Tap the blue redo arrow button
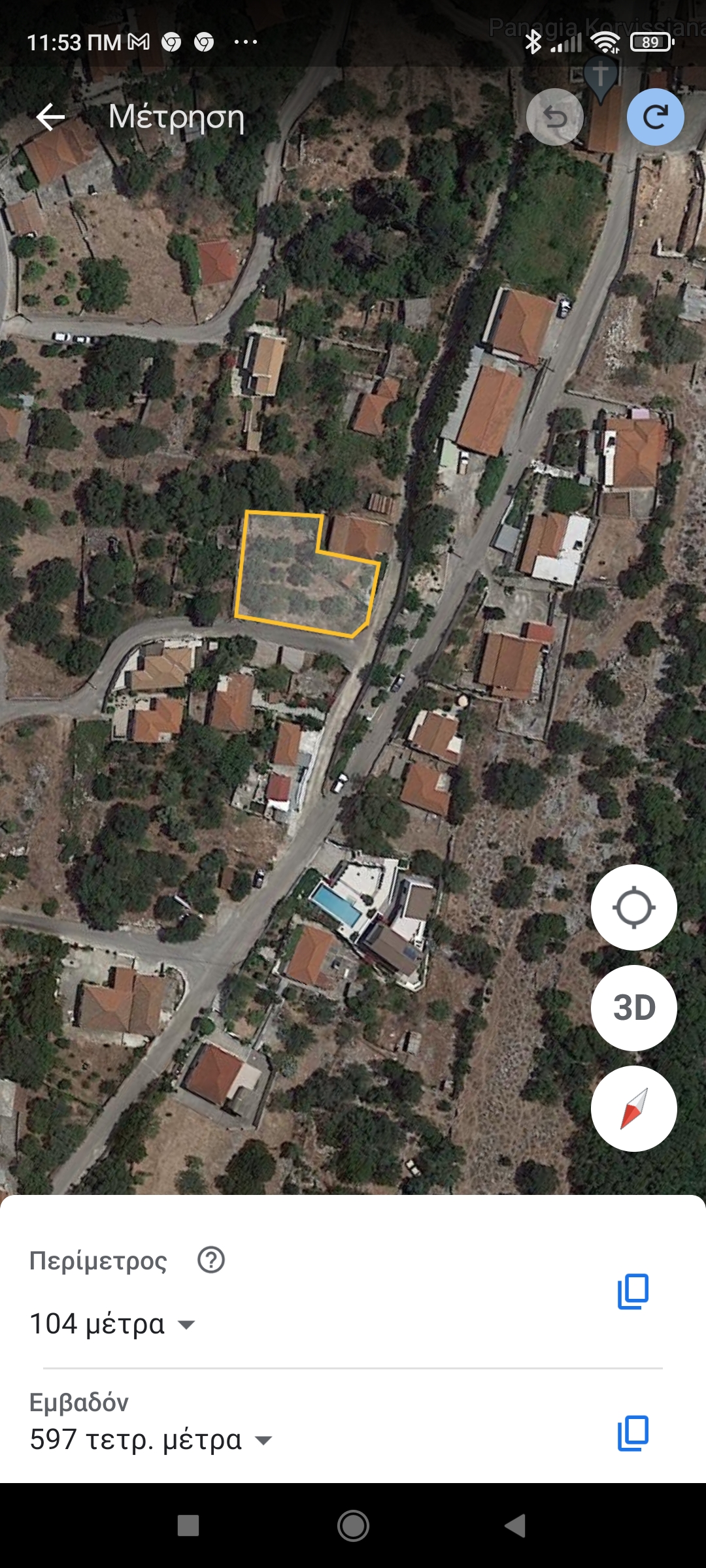This screenshot has height=1568, width=706. (655, 118)
